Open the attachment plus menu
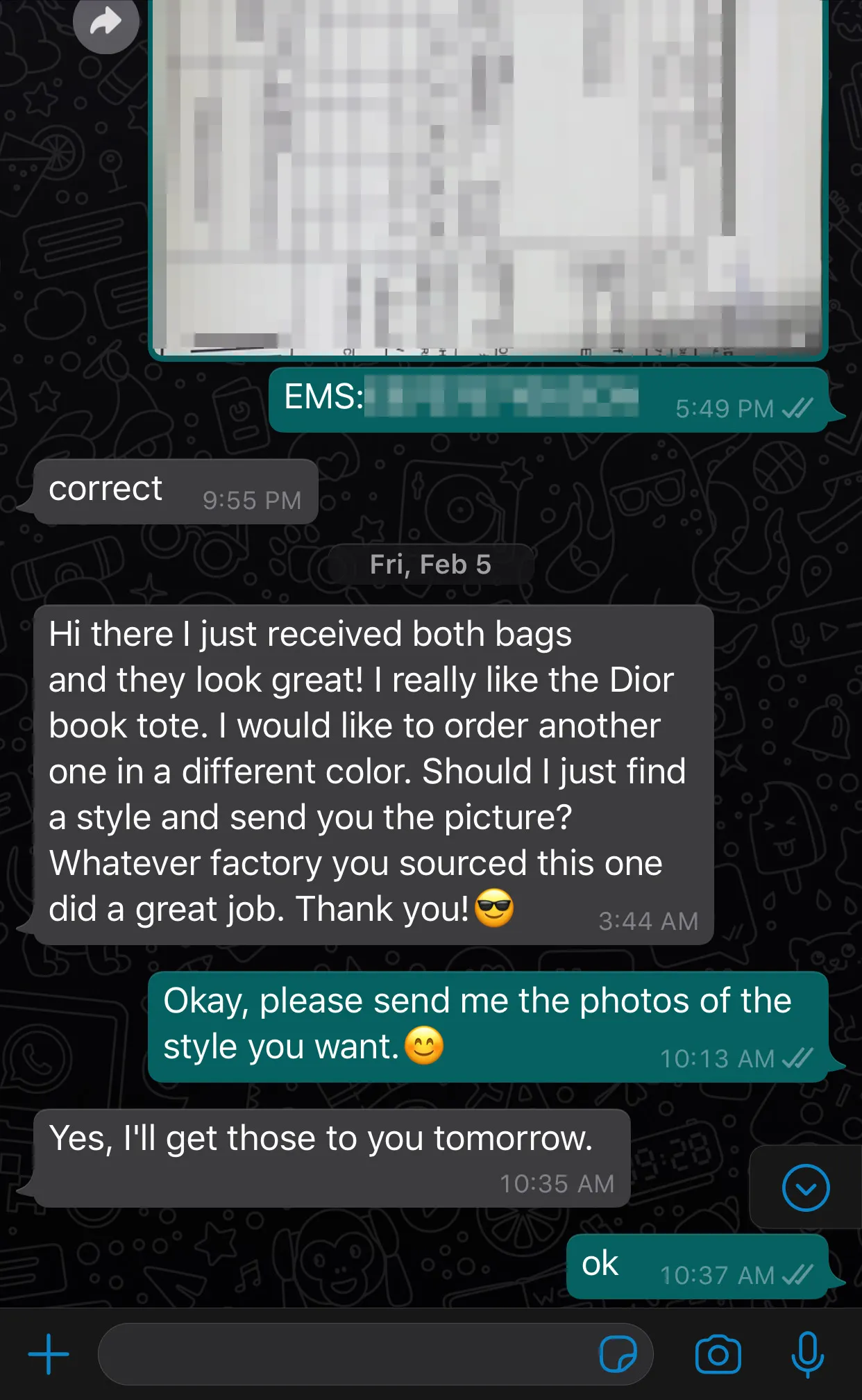Screen dimensions: 862x1400 coord(49,1354)
